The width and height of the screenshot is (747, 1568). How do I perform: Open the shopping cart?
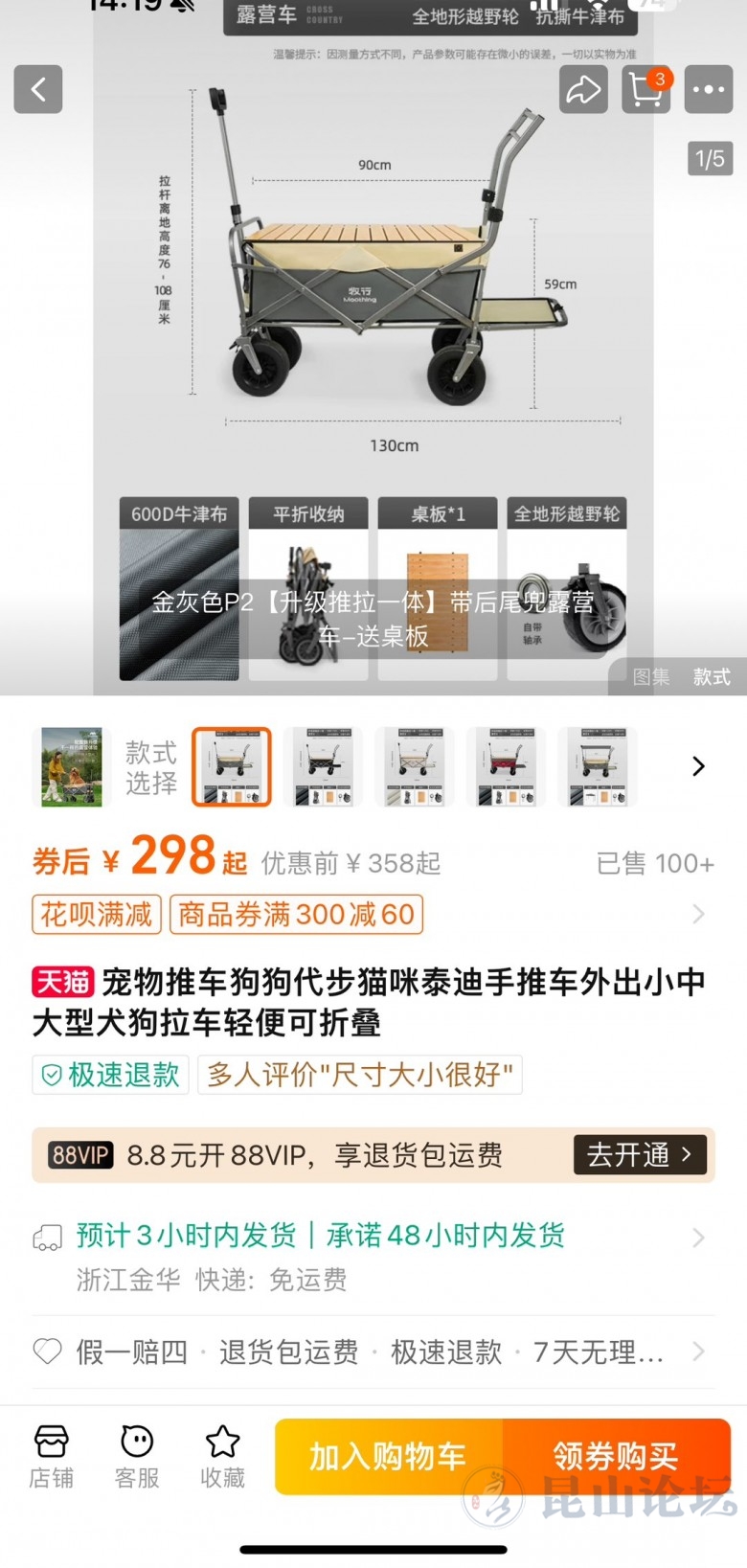[646, 90]
